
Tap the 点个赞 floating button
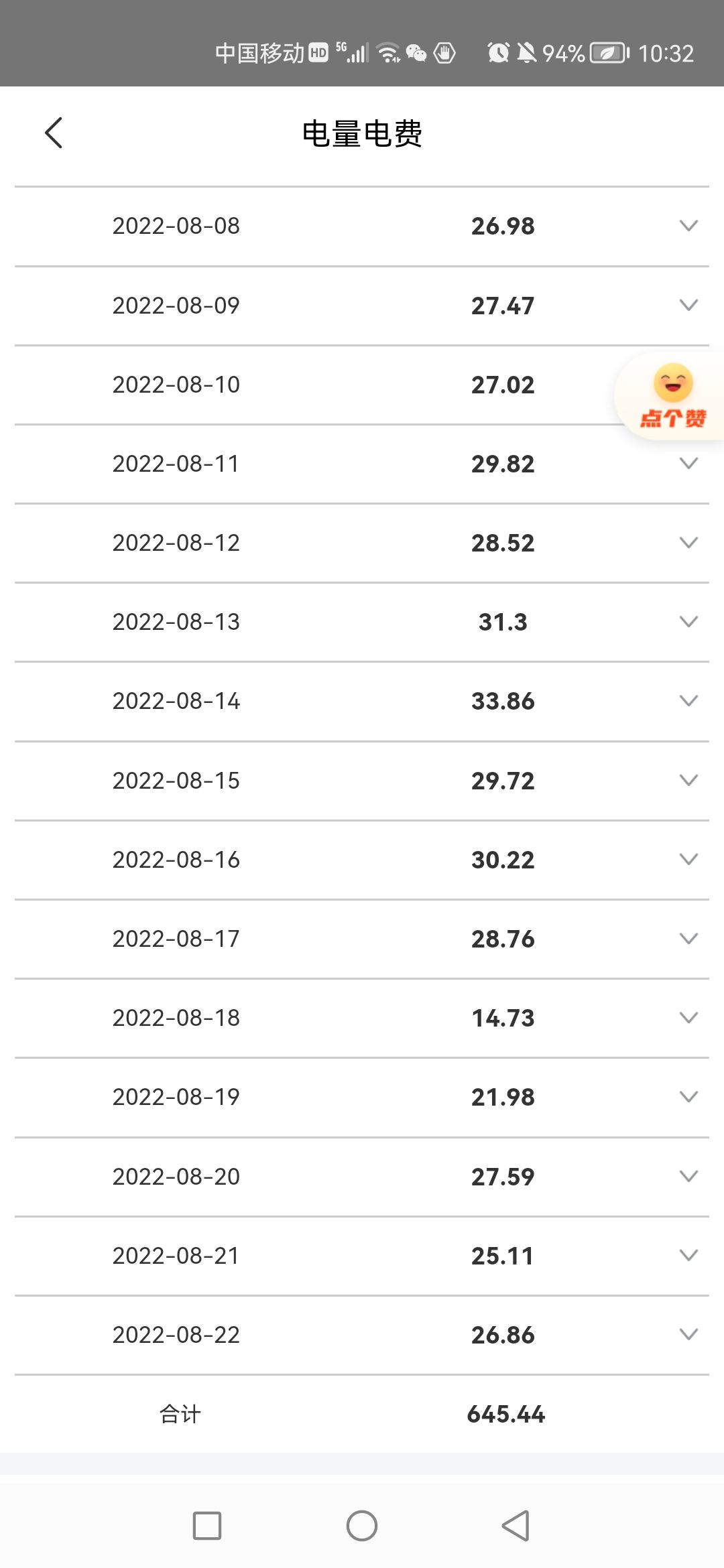[x=670, y=397]
